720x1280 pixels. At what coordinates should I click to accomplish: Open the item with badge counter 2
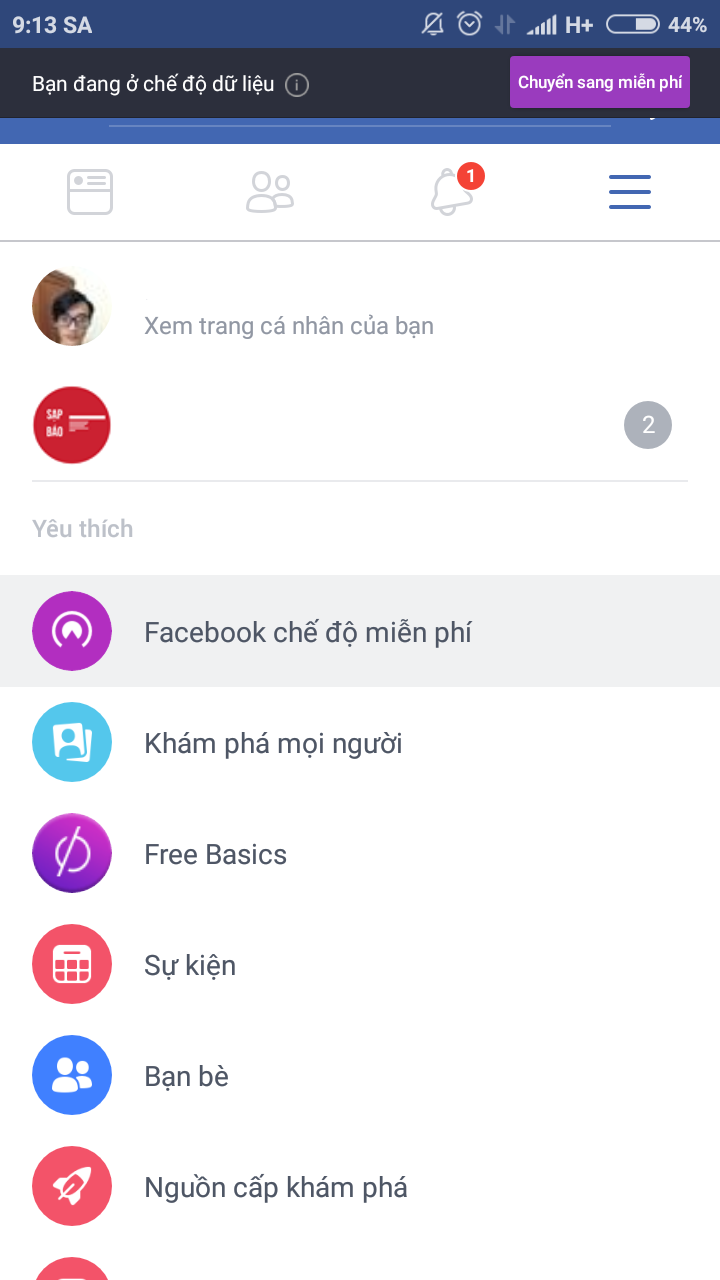pos(648,424)
